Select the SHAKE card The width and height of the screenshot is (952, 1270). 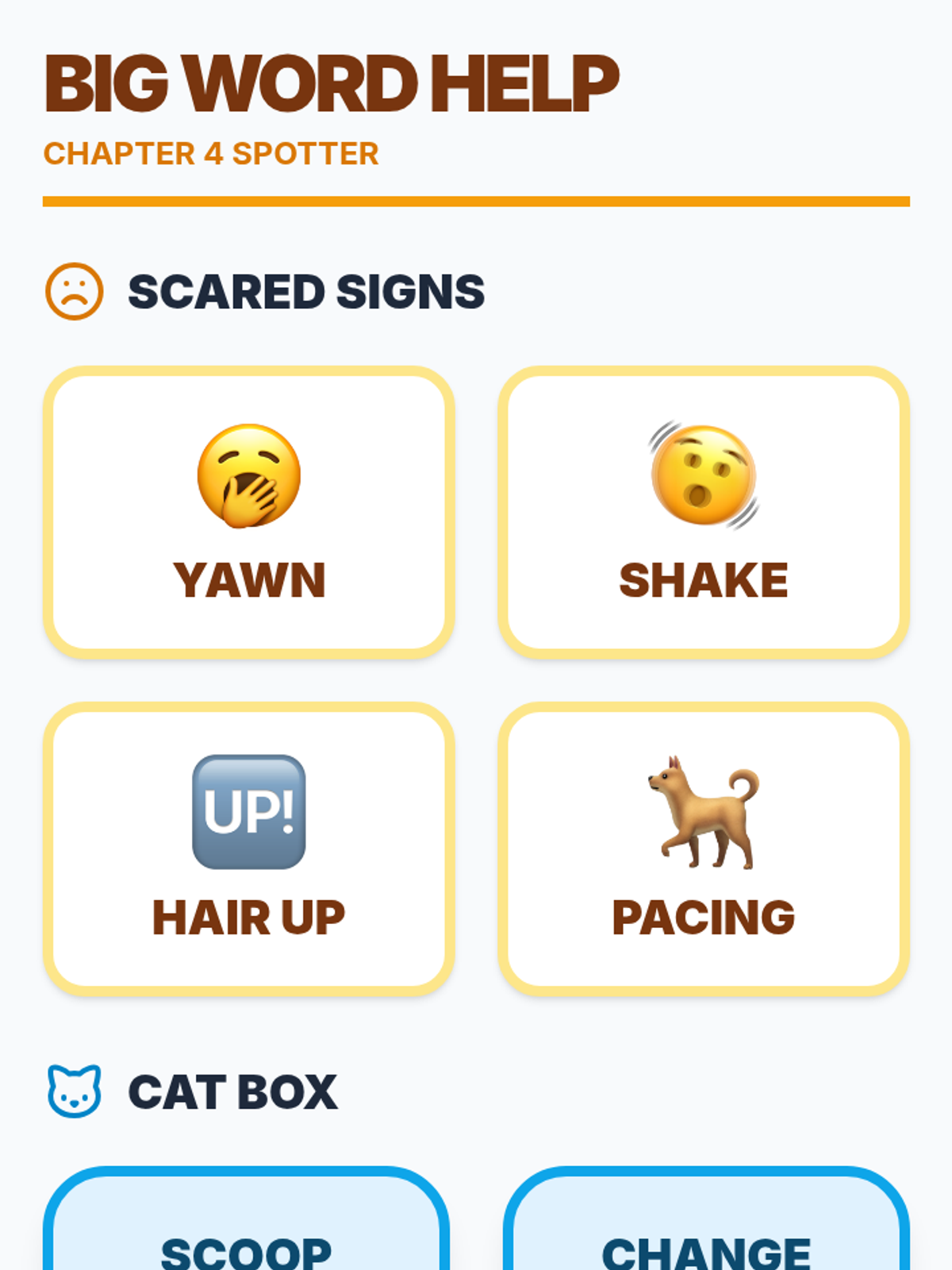tap(703, 512)
